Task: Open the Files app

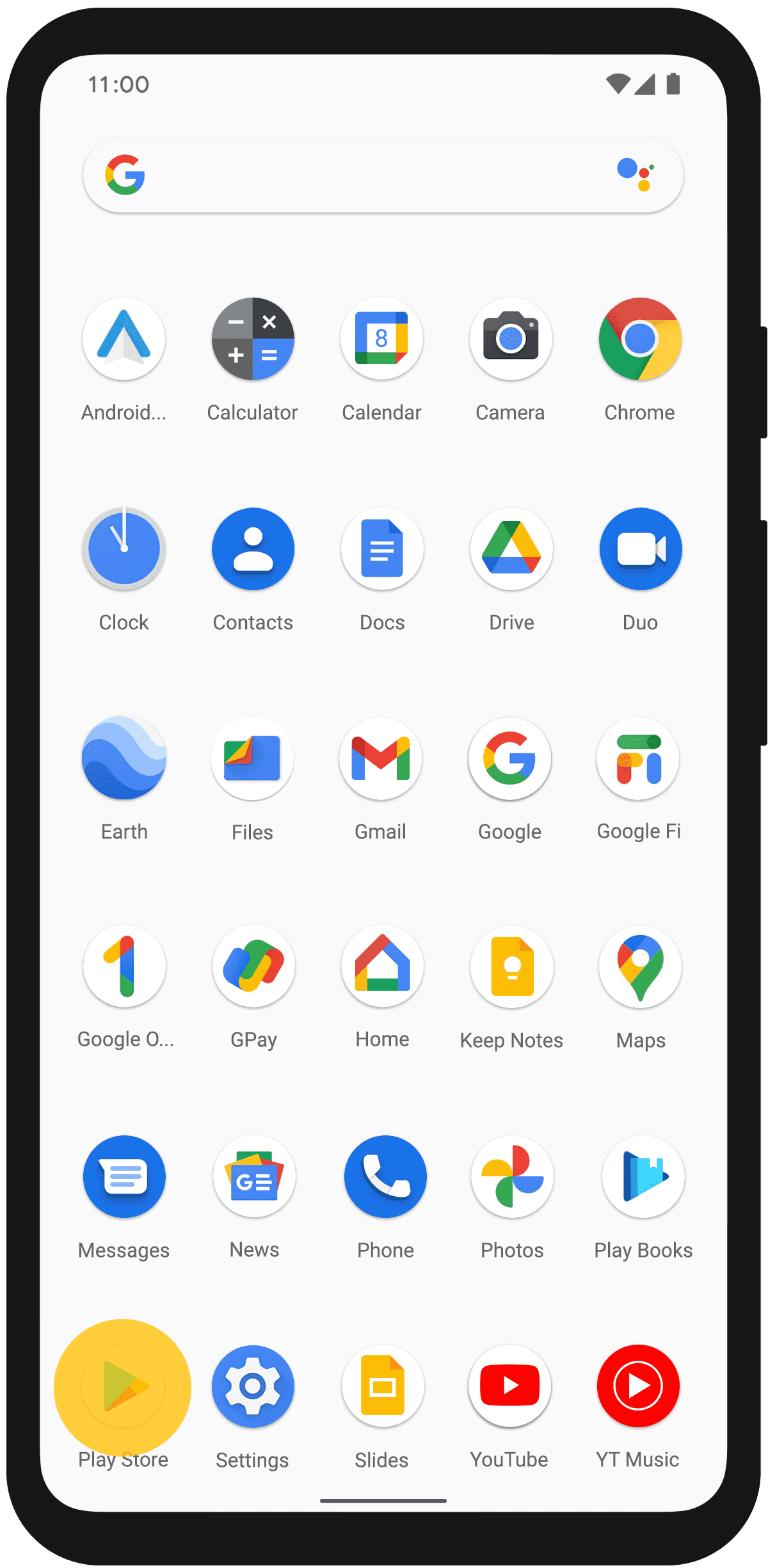Action: [x=252, y=759]
